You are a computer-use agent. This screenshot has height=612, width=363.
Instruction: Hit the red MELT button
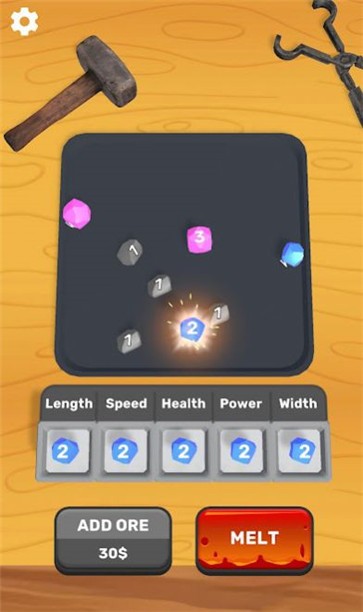pos(254,541)
